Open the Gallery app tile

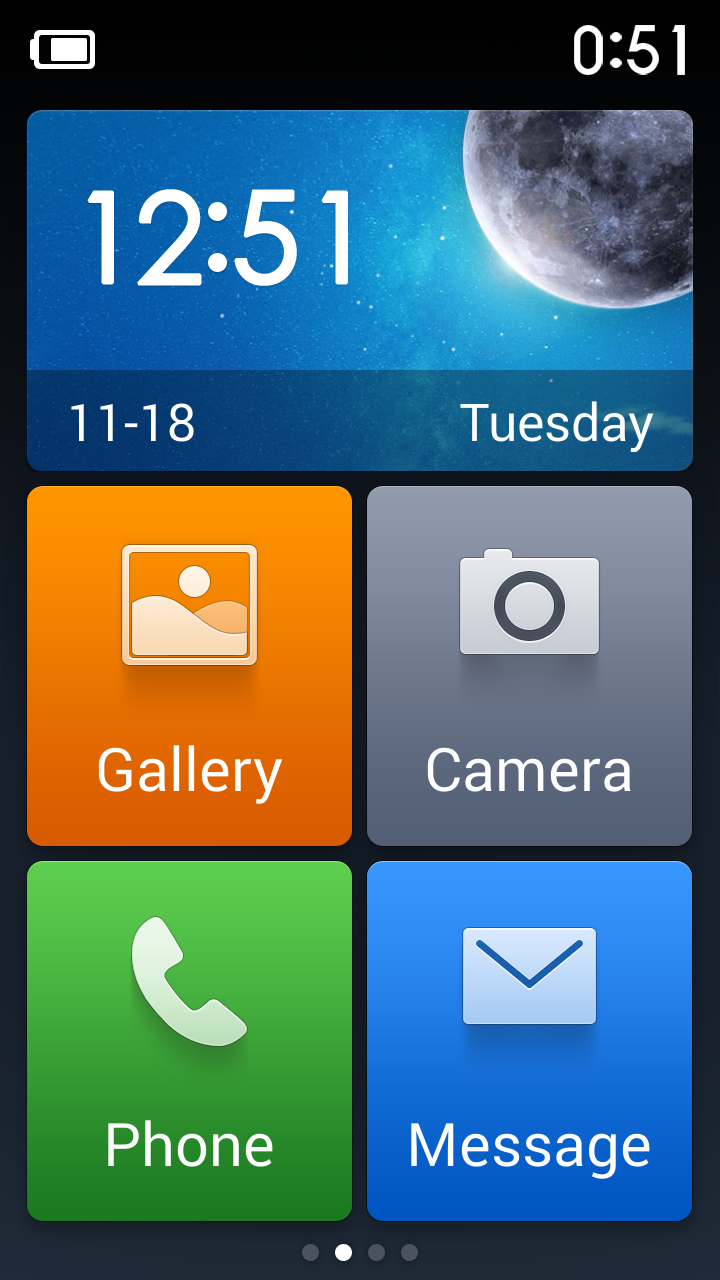click(189, 666)
